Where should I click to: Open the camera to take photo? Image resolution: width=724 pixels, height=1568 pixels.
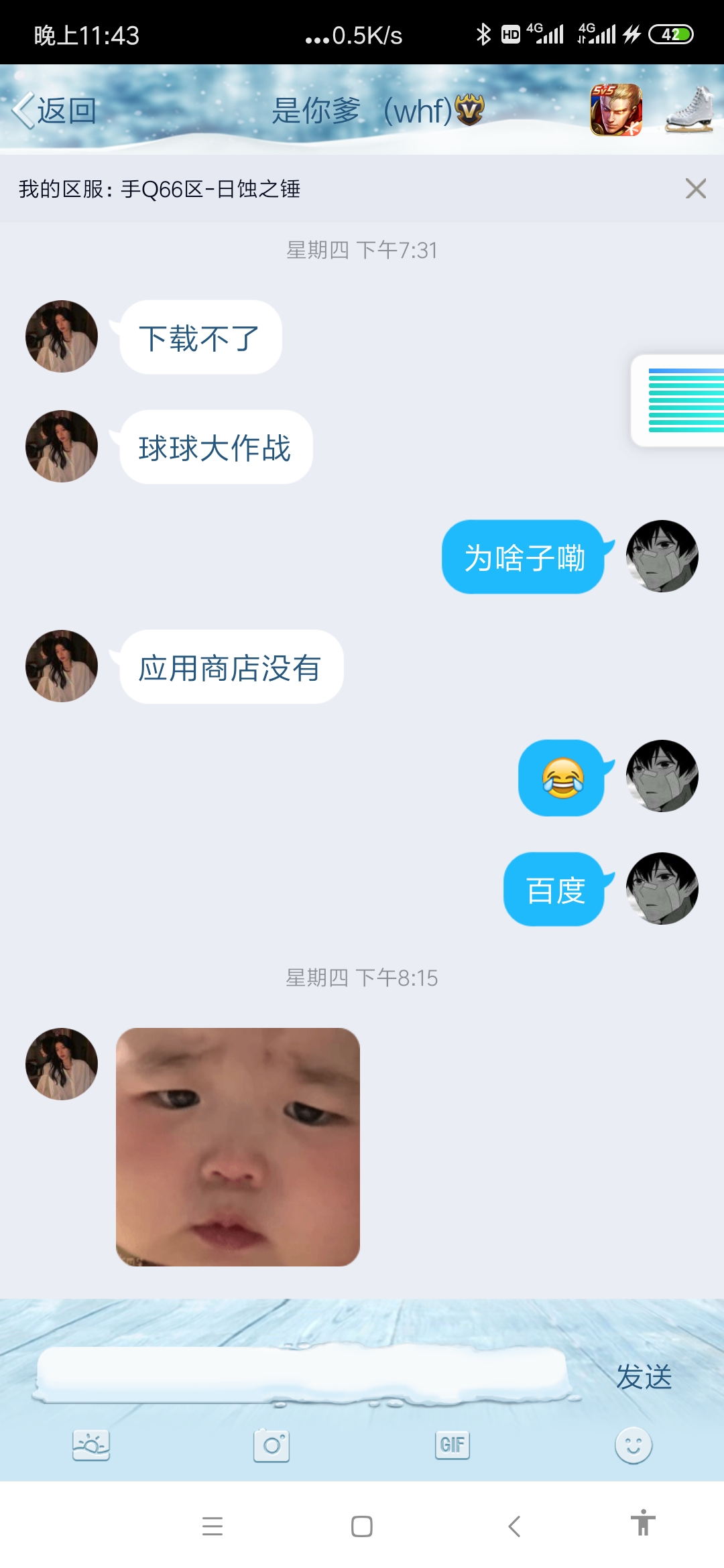click(271, 1445)
